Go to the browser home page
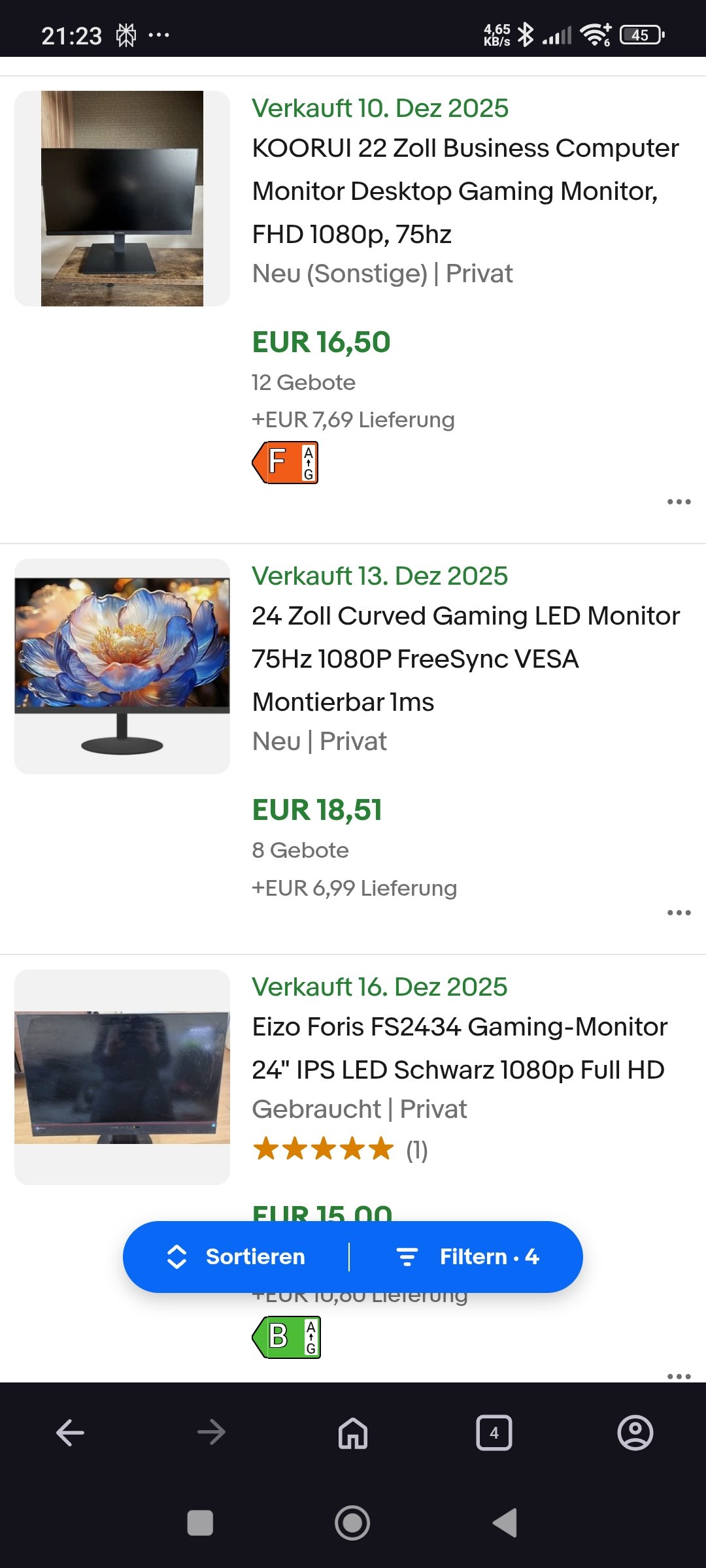 click(x=353, y=1433)
